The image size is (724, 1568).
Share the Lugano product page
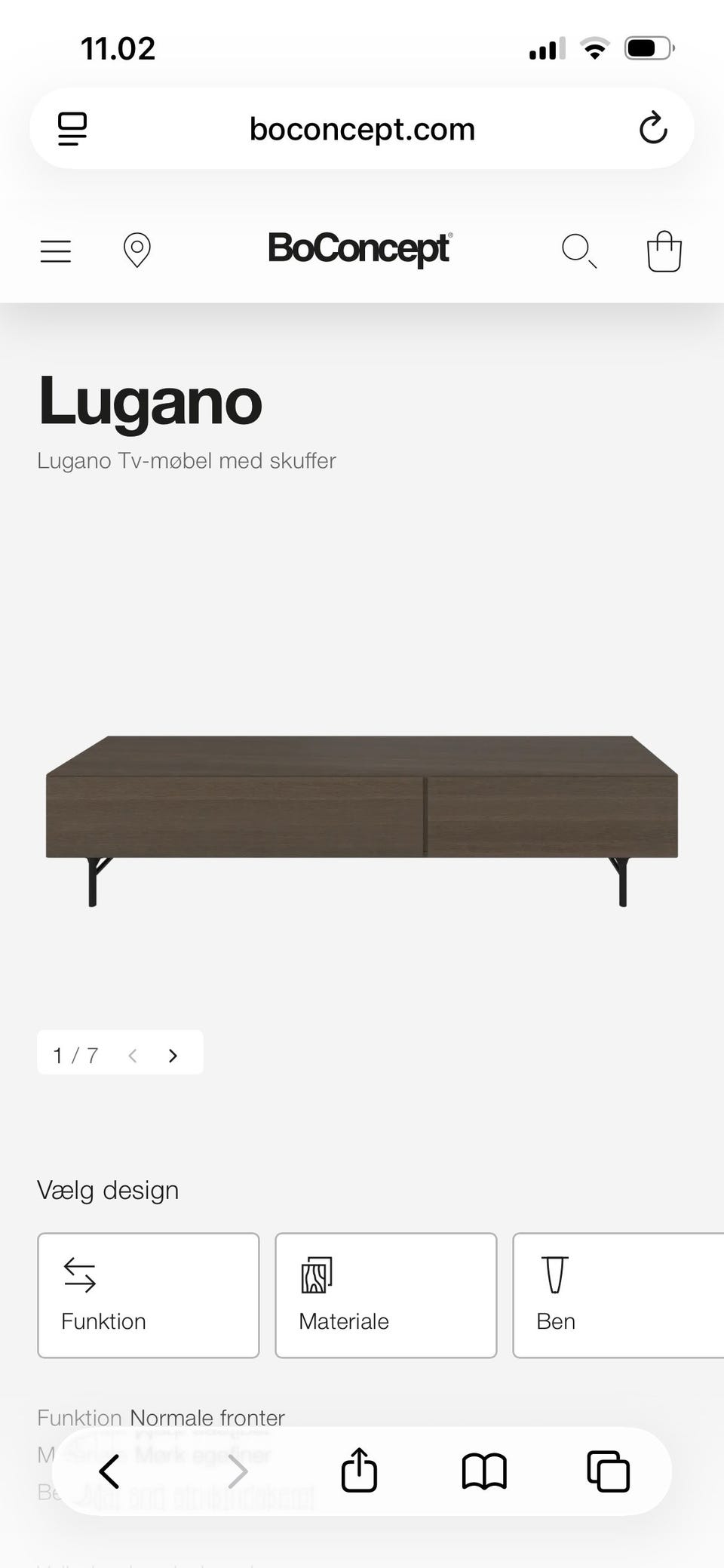click(359, 1470)
